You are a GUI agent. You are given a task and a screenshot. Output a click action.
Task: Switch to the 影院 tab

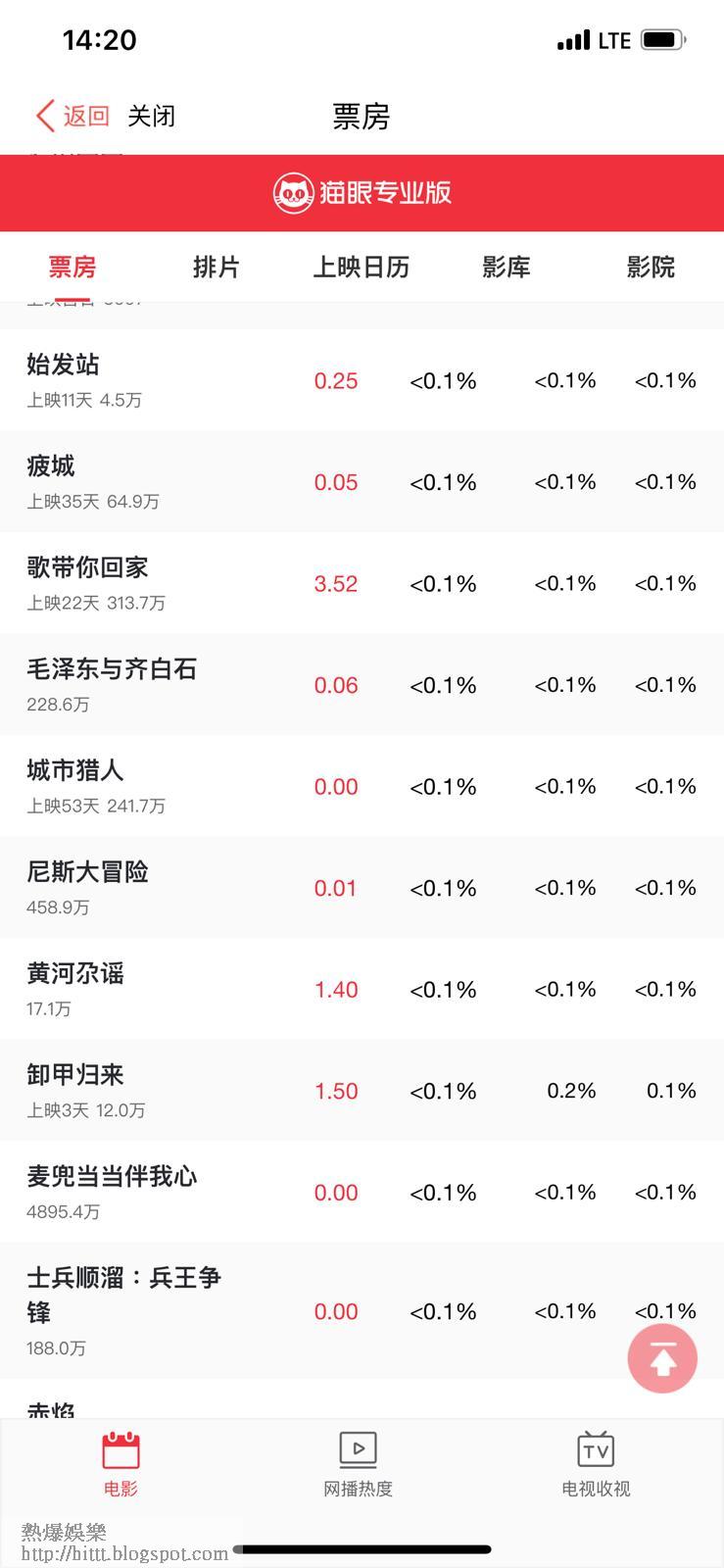coord(652,267)
